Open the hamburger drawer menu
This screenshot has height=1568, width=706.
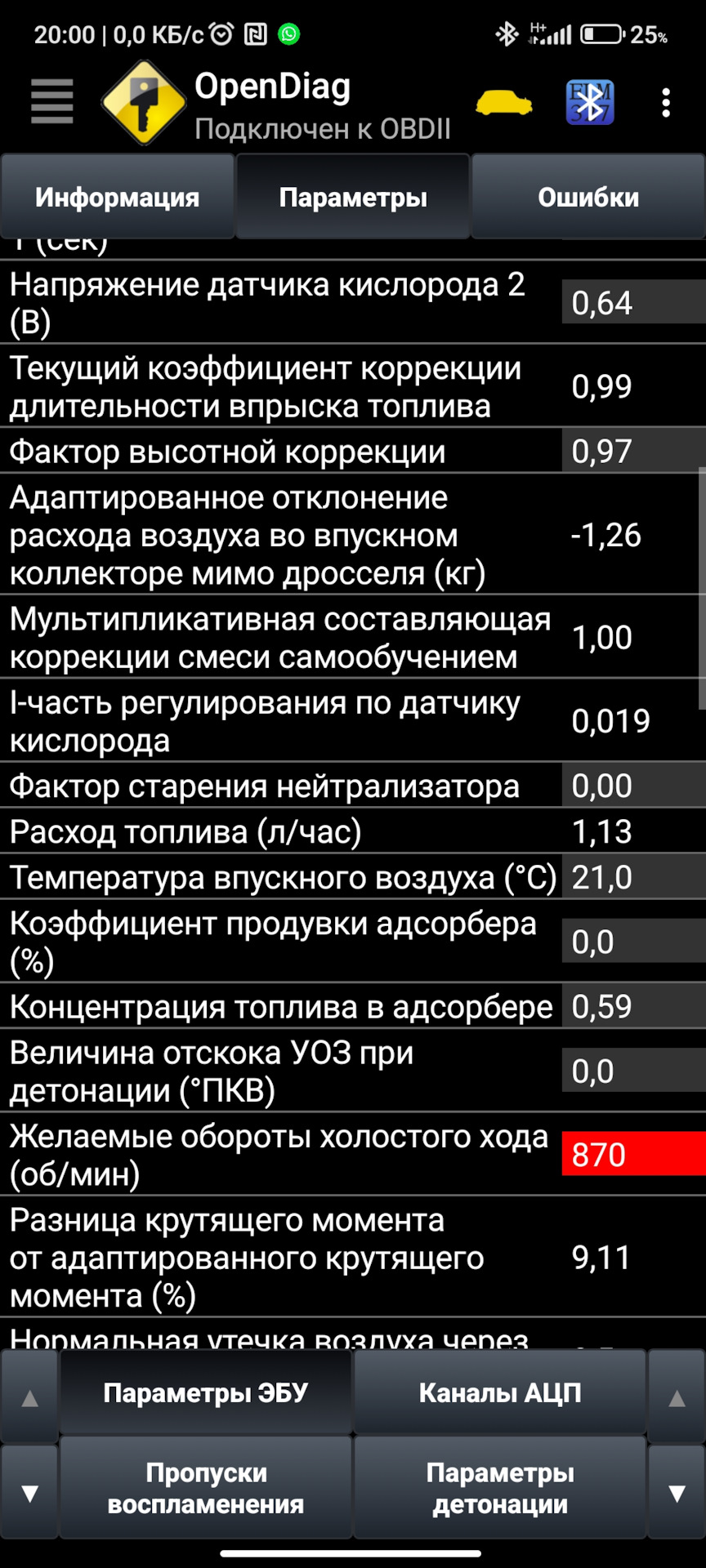pos(52,102)
